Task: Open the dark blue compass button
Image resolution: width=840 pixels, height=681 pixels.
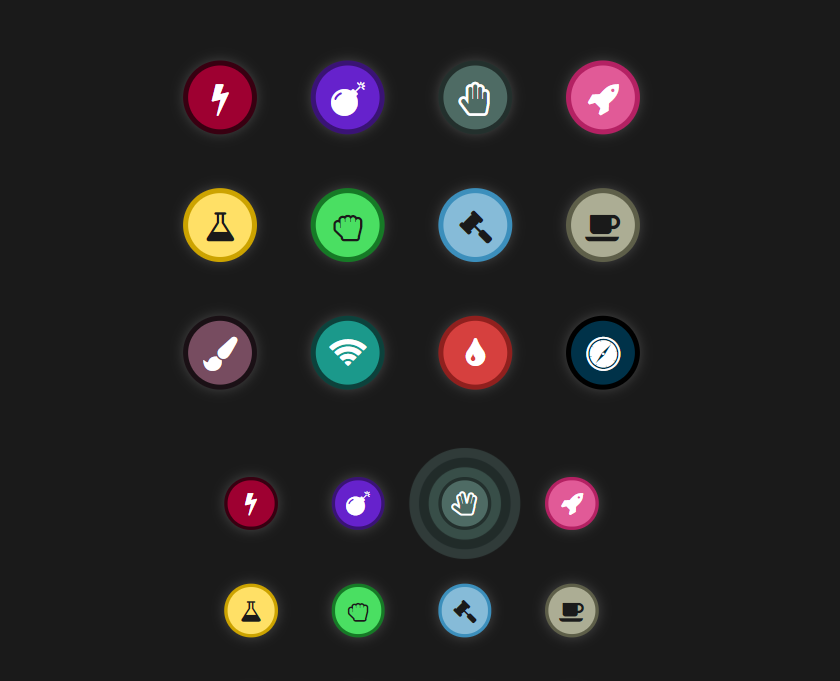Action: [x=603, y=353]
